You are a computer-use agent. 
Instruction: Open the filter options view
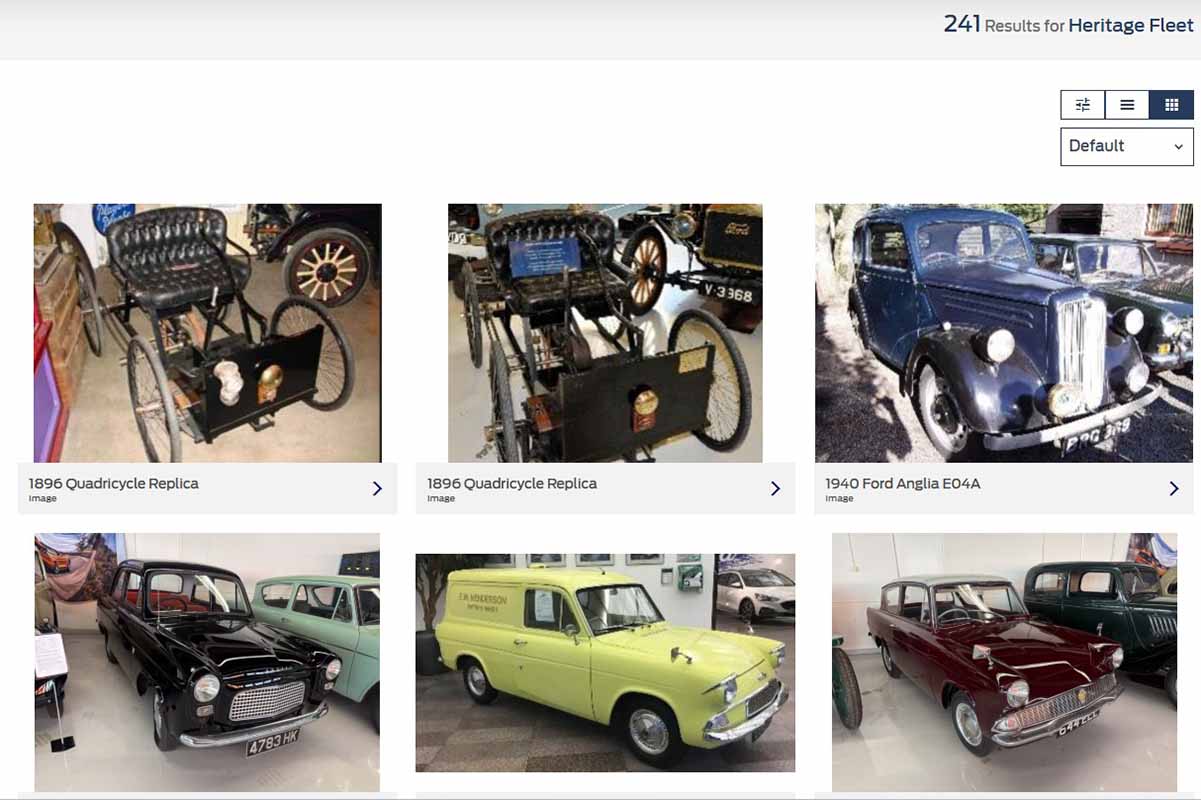(1082, 105)
